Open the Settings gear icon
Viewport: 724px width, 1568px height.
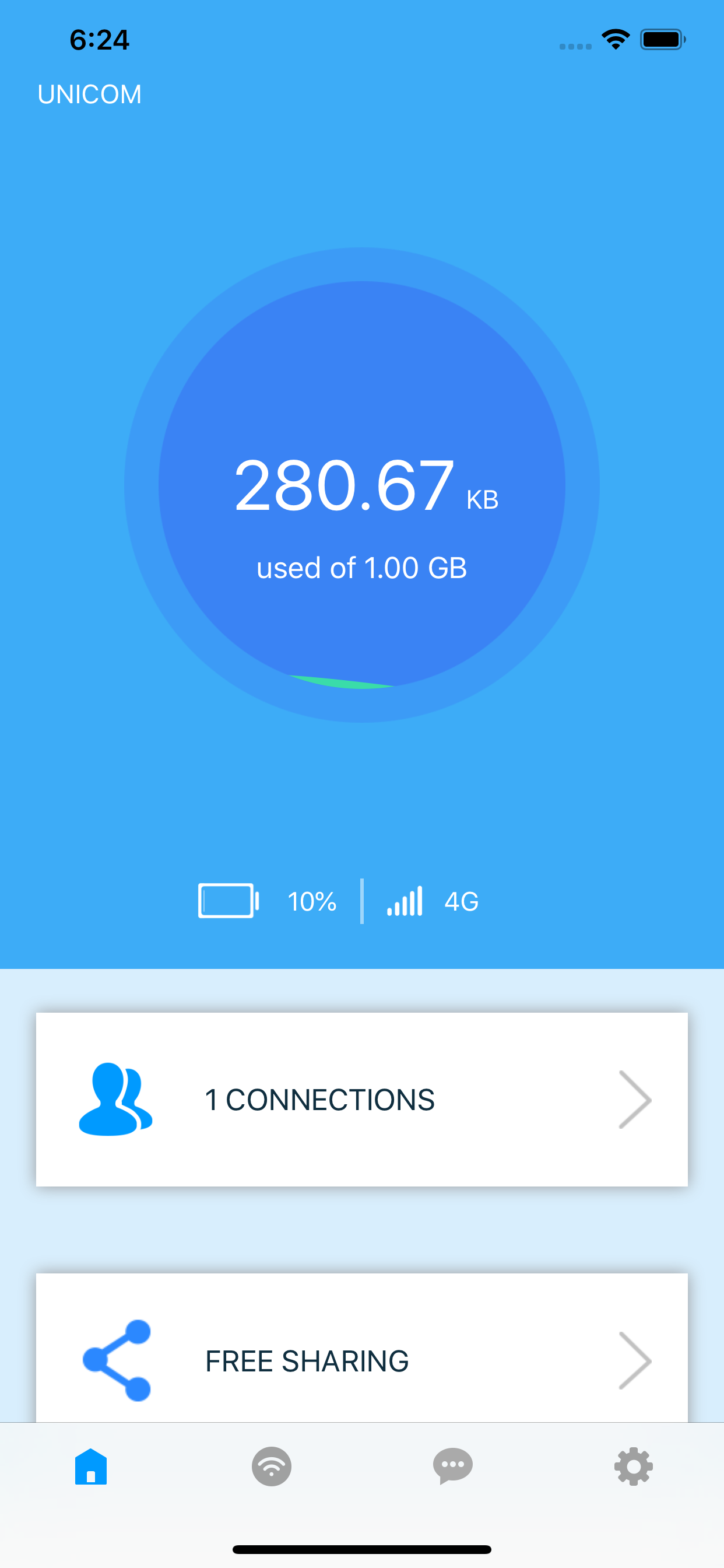(634, 1467)
